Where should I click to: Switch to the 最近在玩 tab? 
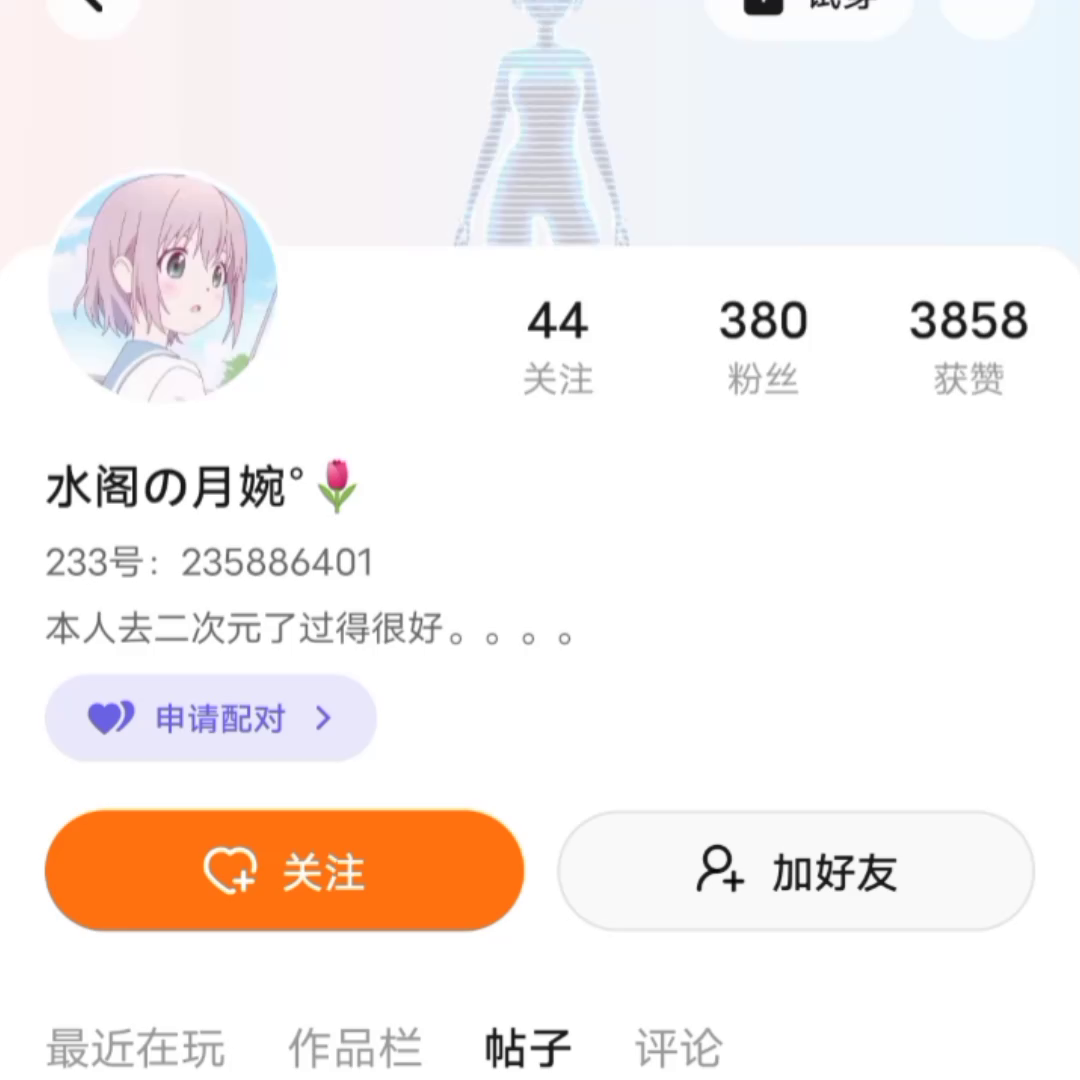[136, 1048]
